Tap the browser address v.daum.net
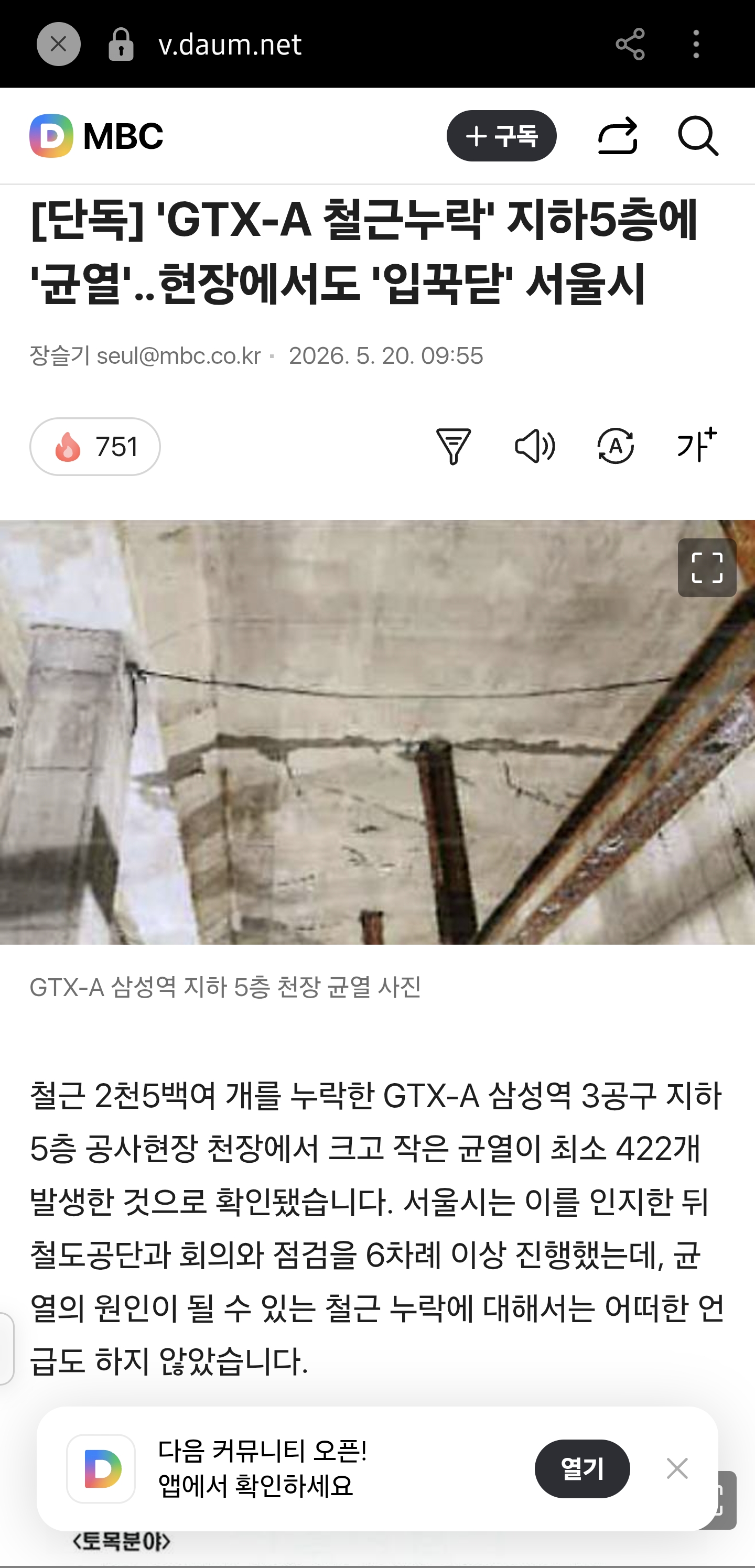755x1568 pixels. click(230, 44)
